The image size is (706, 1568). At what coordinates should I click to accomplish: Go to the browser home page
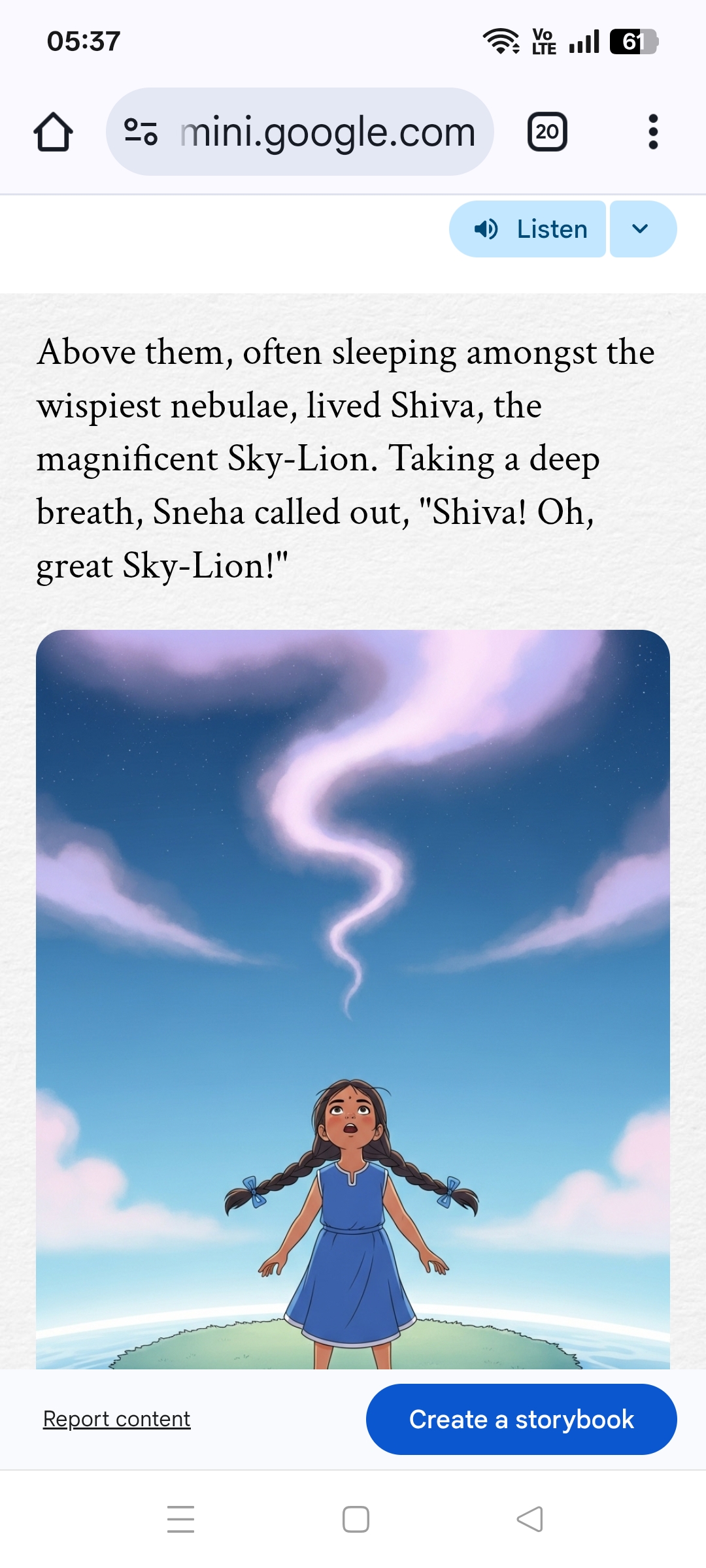(53, 132)
